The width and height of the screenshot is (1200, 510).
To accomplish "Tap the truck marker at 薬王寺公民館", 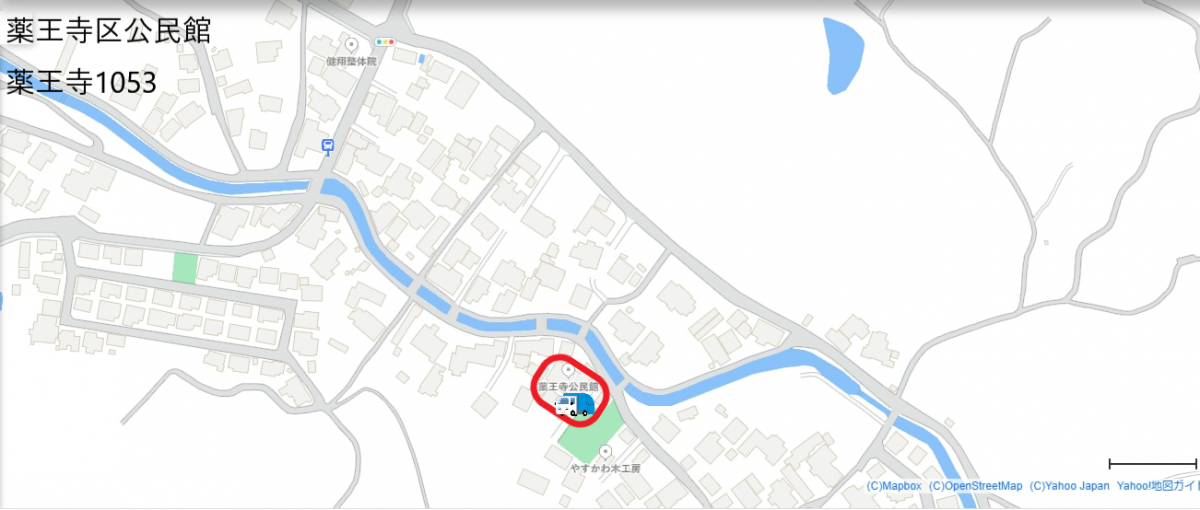I will pyautogui.click(x=575, y=405).
